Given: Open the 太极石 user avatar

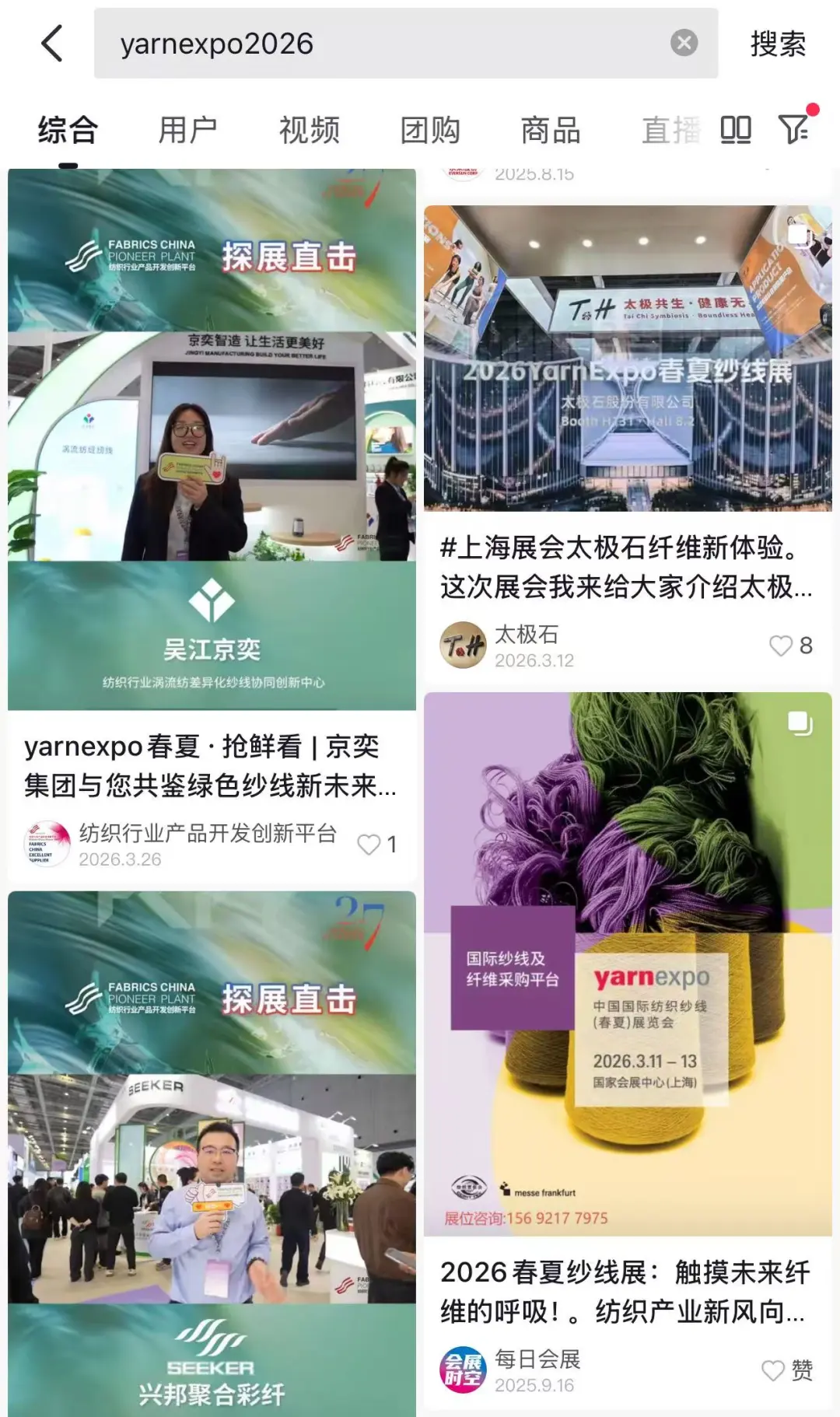Looking at the screenshot, I should point(462,645).
